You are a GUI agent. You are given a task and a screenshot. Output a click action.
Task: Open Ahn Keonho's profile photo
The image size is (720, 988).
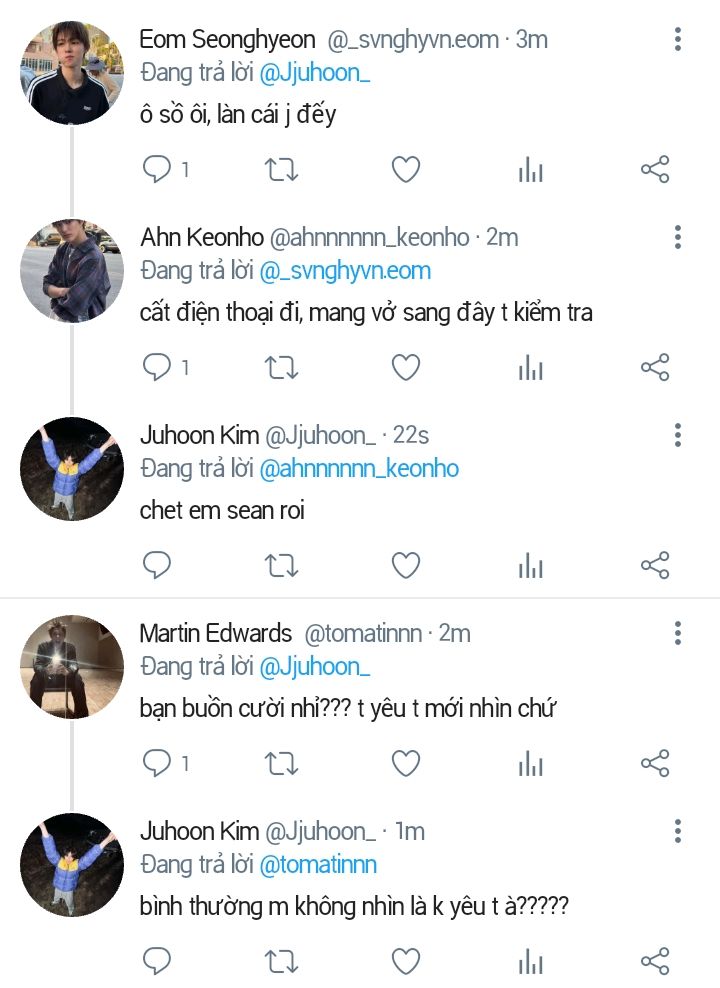[72, 271]
